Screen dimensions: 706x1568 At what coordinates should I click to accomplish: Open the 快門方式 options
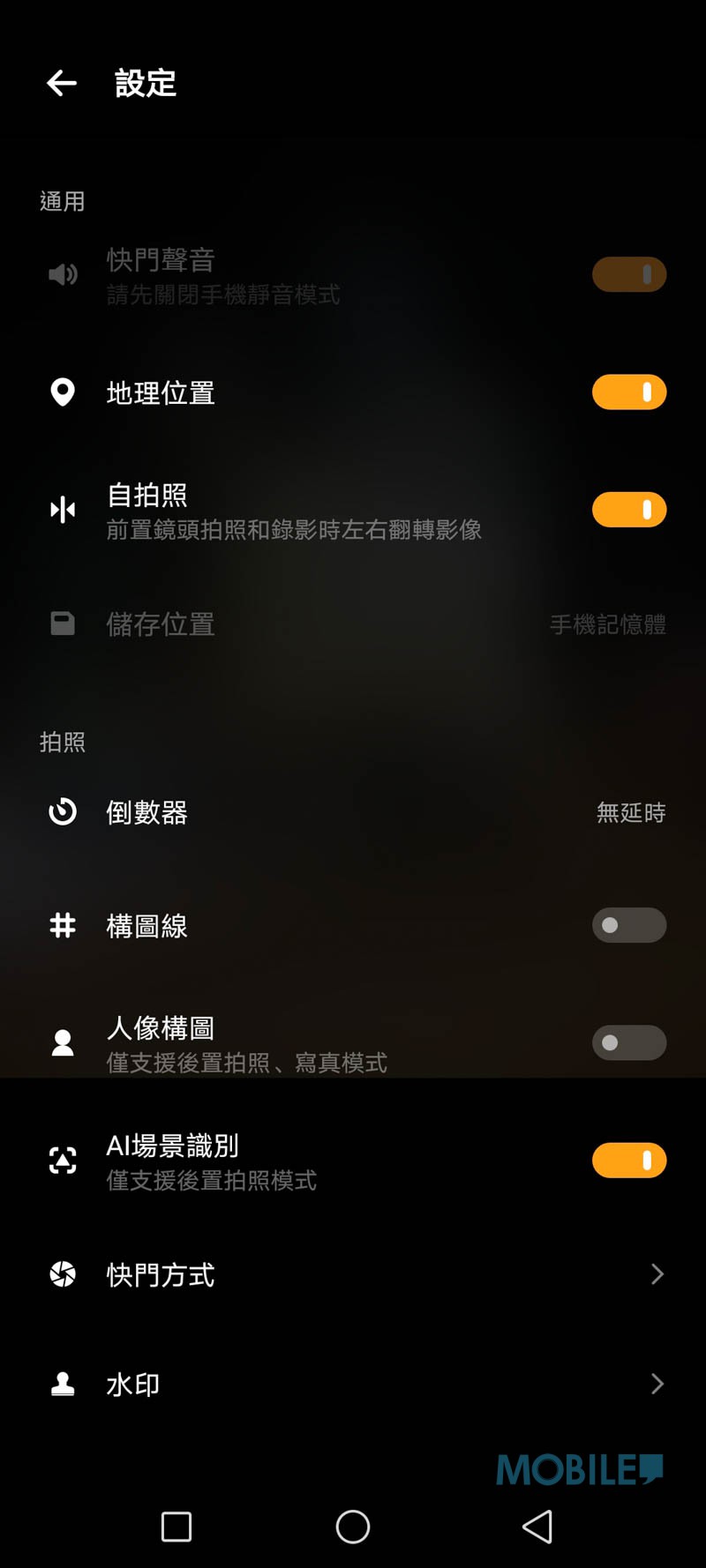click(x=353, y=1274)
